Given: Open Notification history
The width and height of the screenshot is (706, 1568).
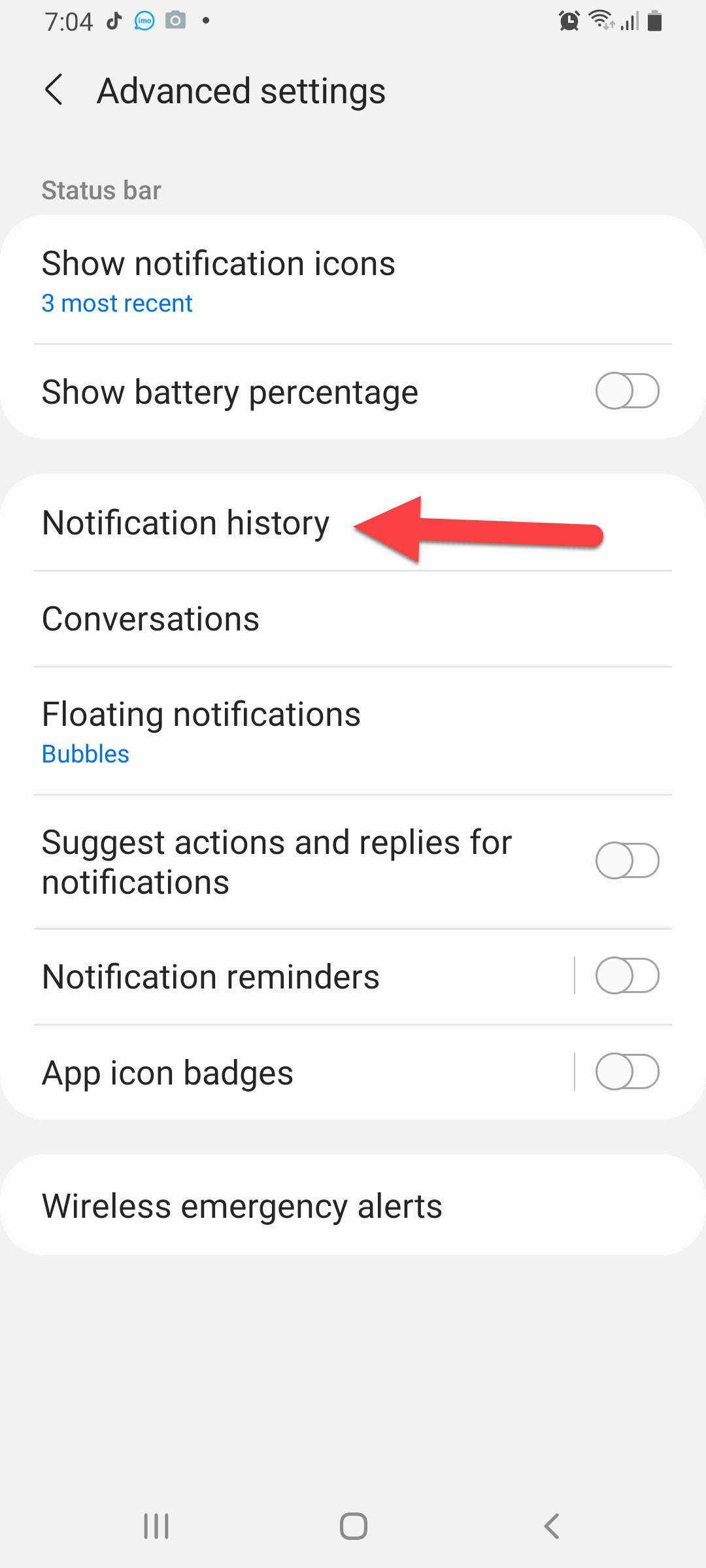Looking at the screenshot, I should pos(186,523).
